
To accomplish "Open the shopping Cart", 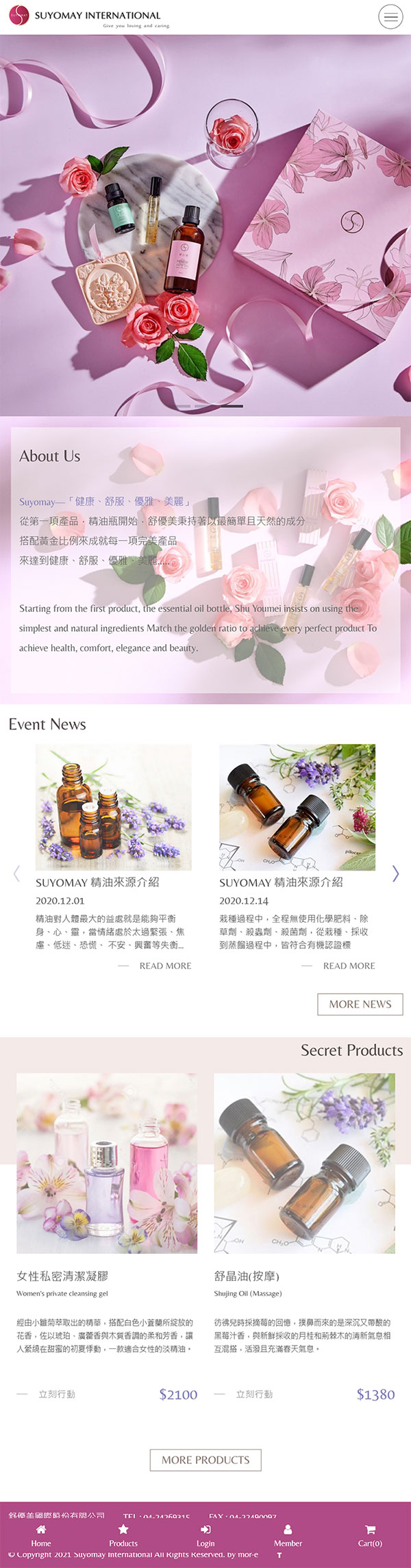I will pyautogui.click(x=370, y=1536).
